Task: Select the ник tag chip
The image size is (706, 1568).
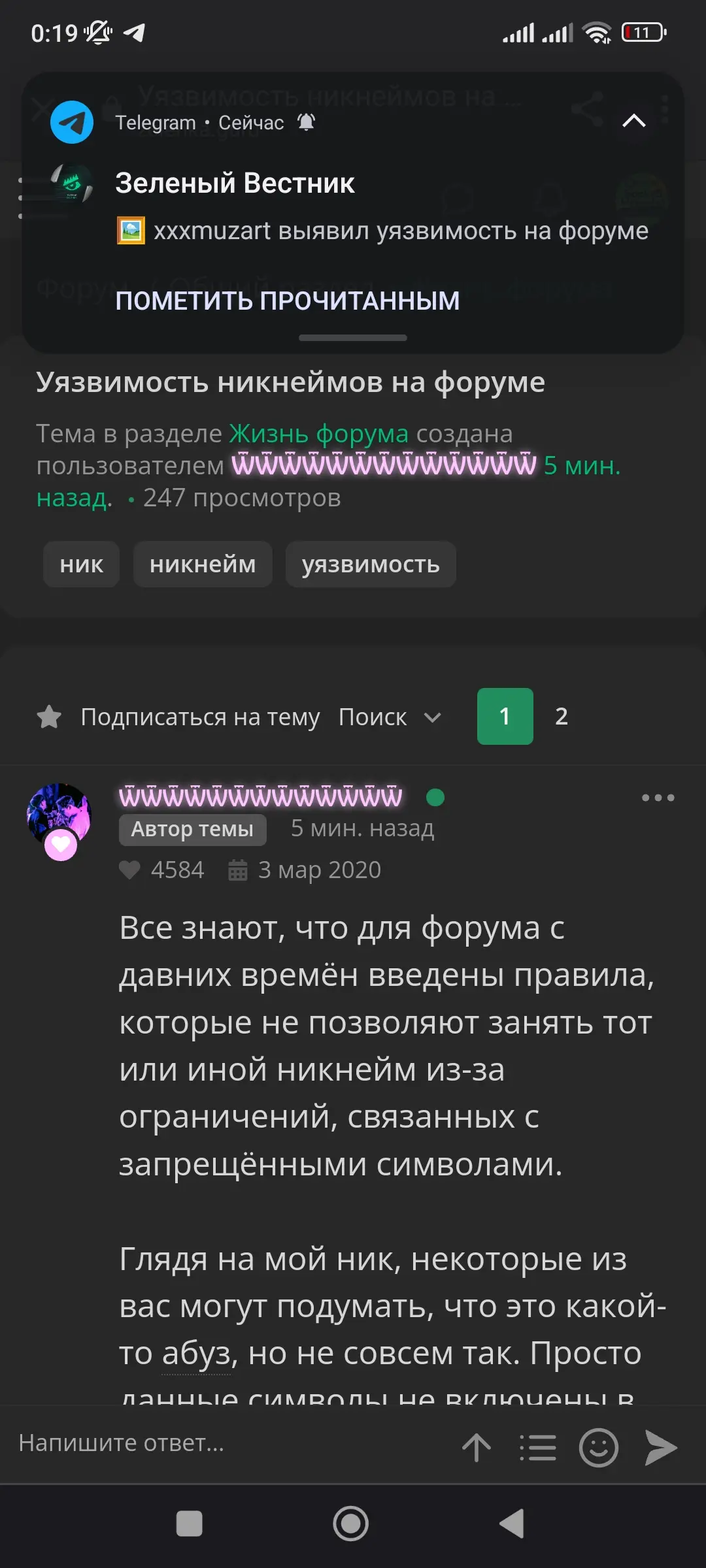Action: (81, 564)
